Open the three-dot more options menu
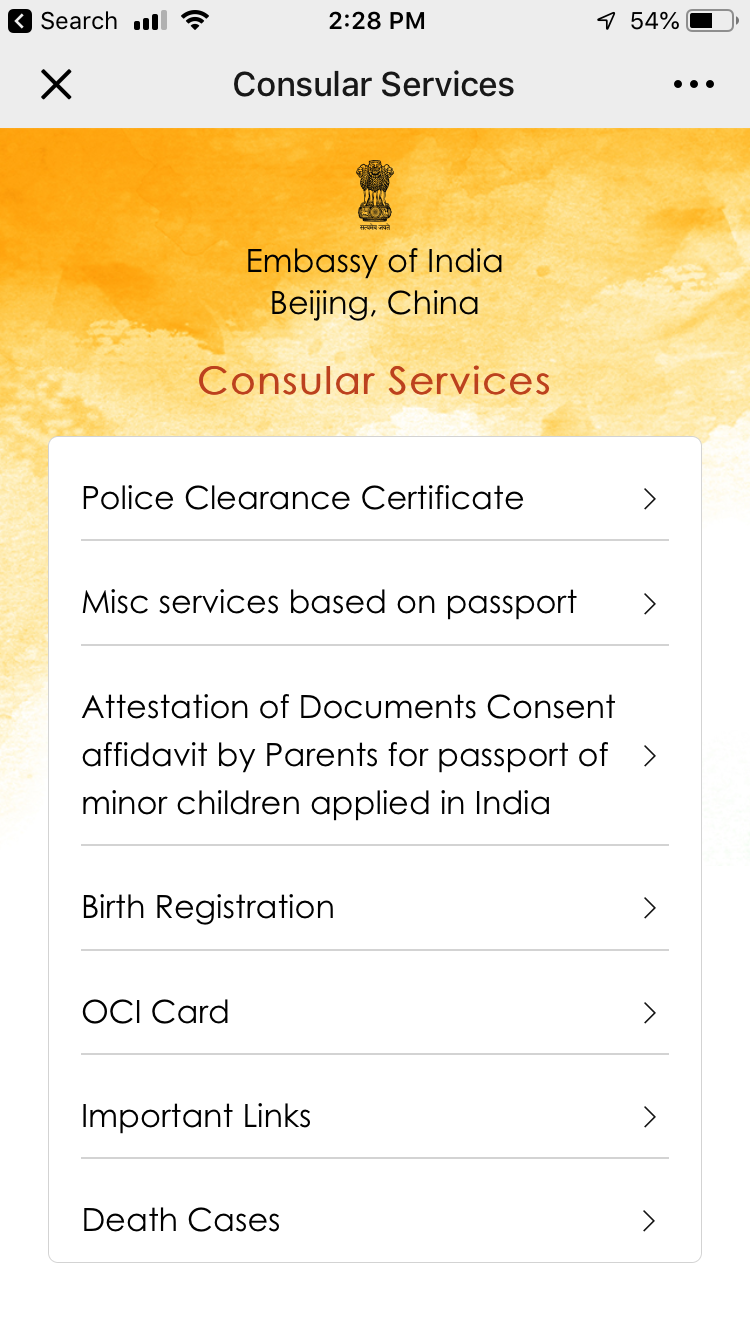The image size is (750, 1334). (x=694, y=85)
